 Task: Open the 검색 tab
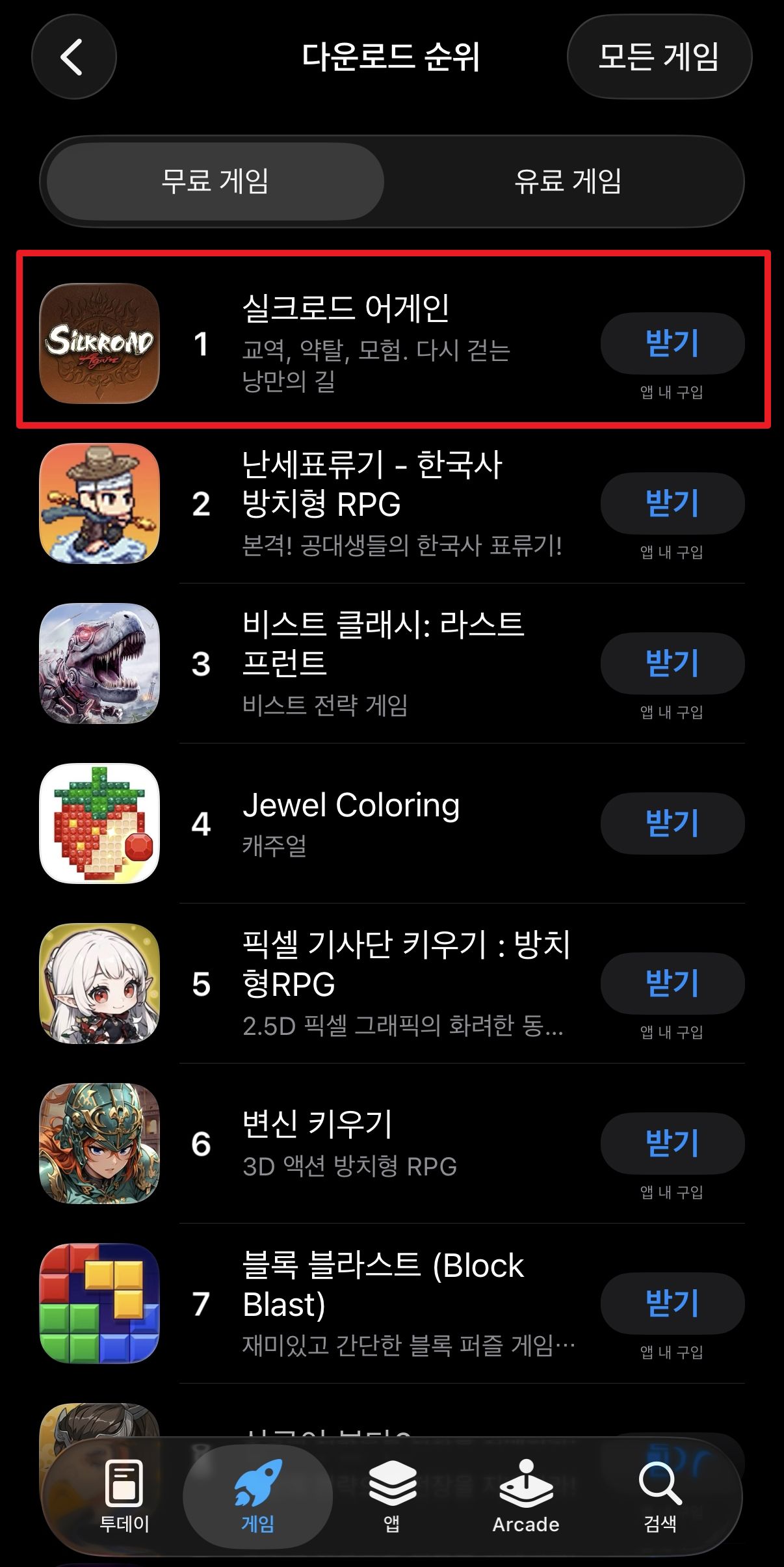tap(660, 1496)
